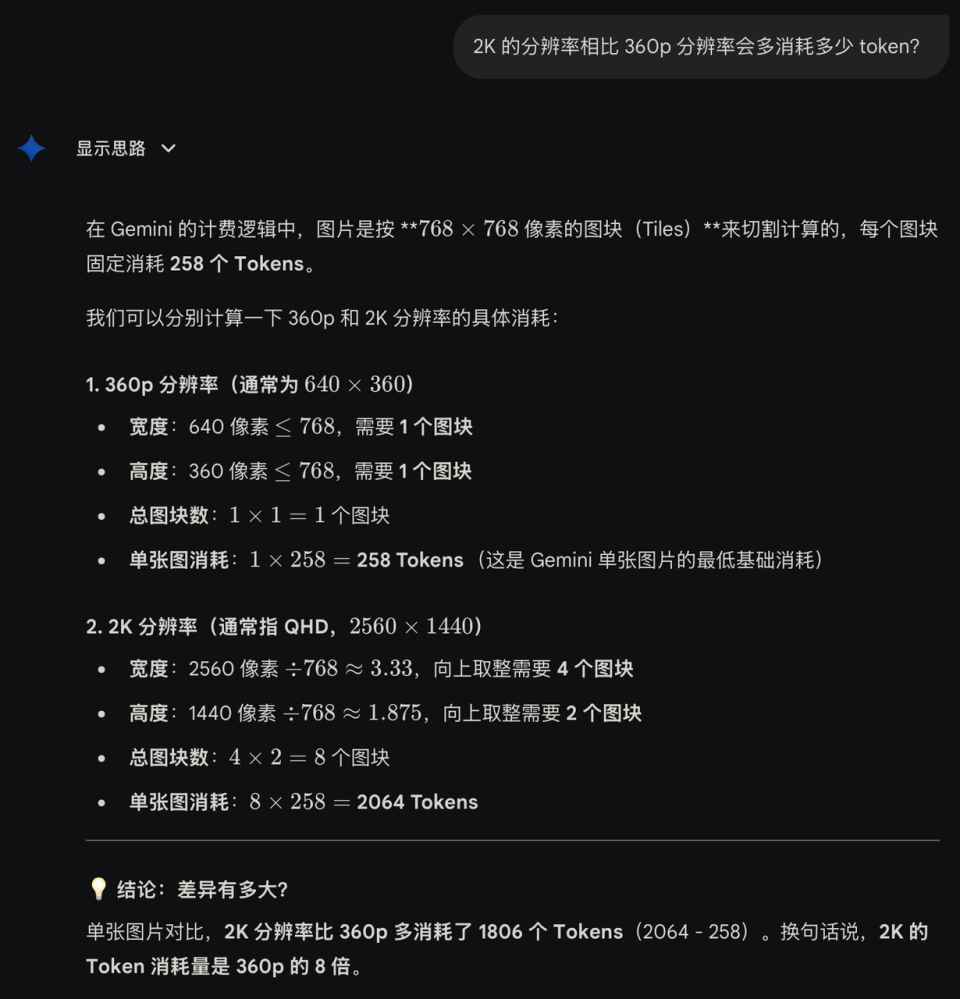Click the blue Gemini sparkle icon
Image resolution: width=960 pixels, height=999 pixels.
31,148
